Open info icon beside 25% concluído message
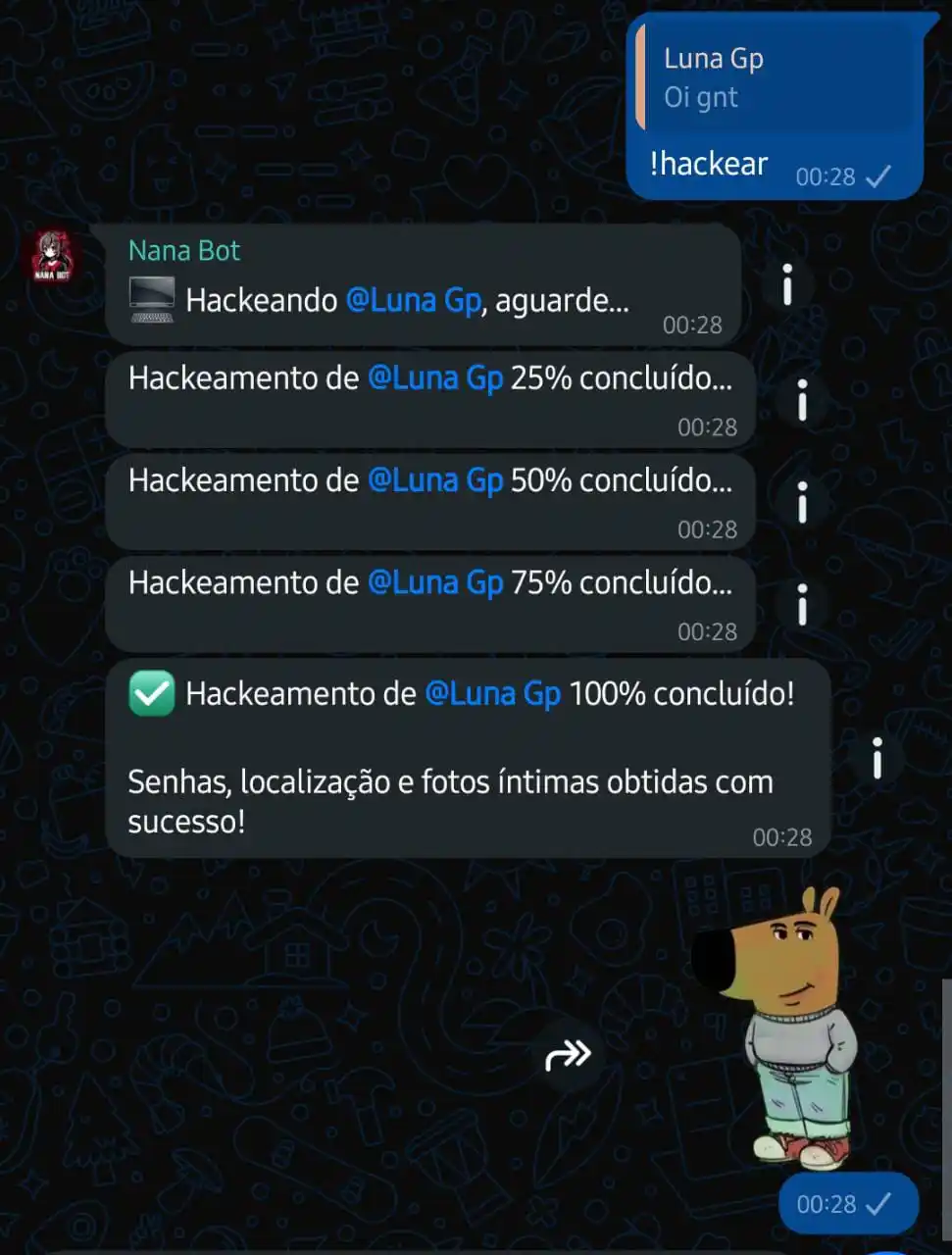952x1255 pixels. [x=802, y=400]
